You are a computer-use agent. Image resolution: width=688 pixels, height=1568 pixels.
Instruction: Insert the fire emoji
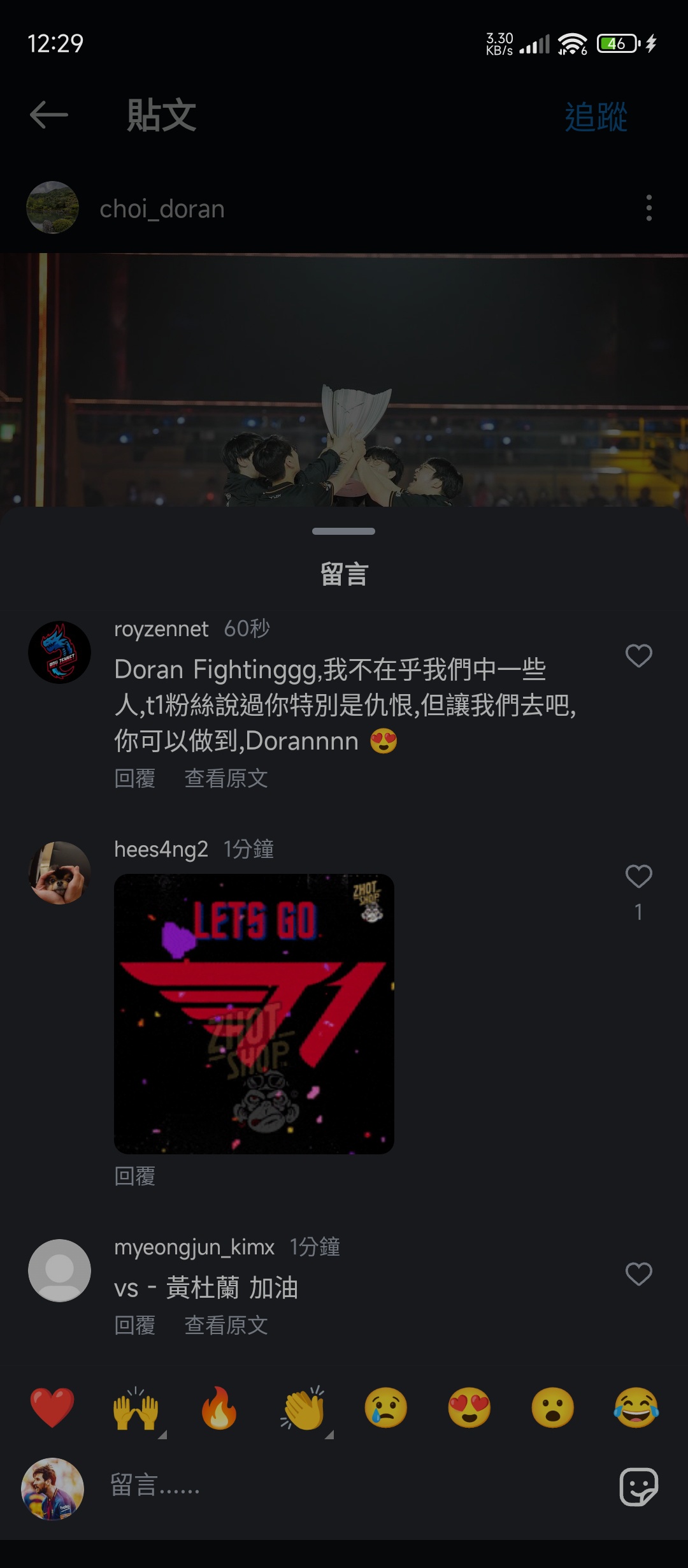219,1407
